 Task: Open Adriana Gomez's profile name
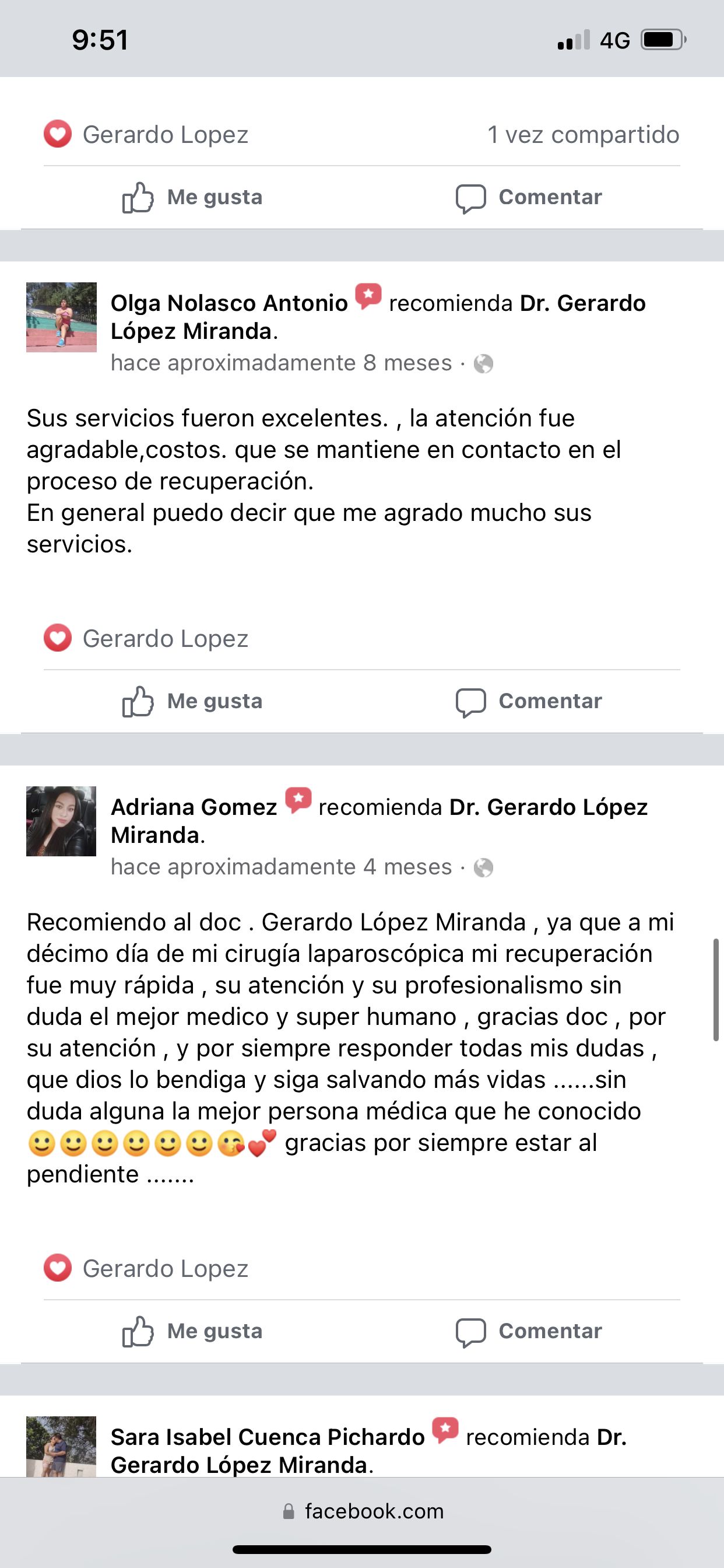[194, 807]
